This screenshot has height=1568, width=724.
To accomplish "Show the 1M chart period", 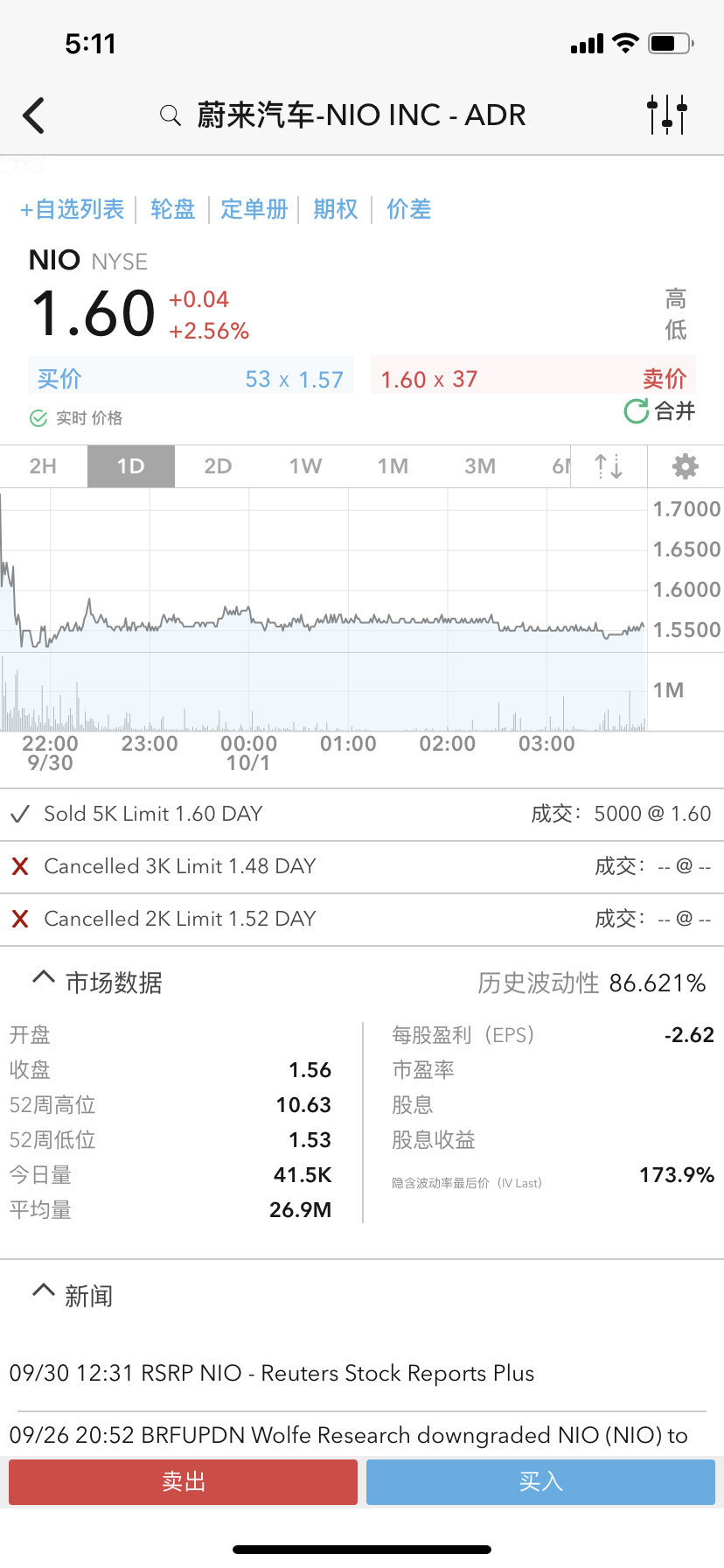I will (393, 466).
